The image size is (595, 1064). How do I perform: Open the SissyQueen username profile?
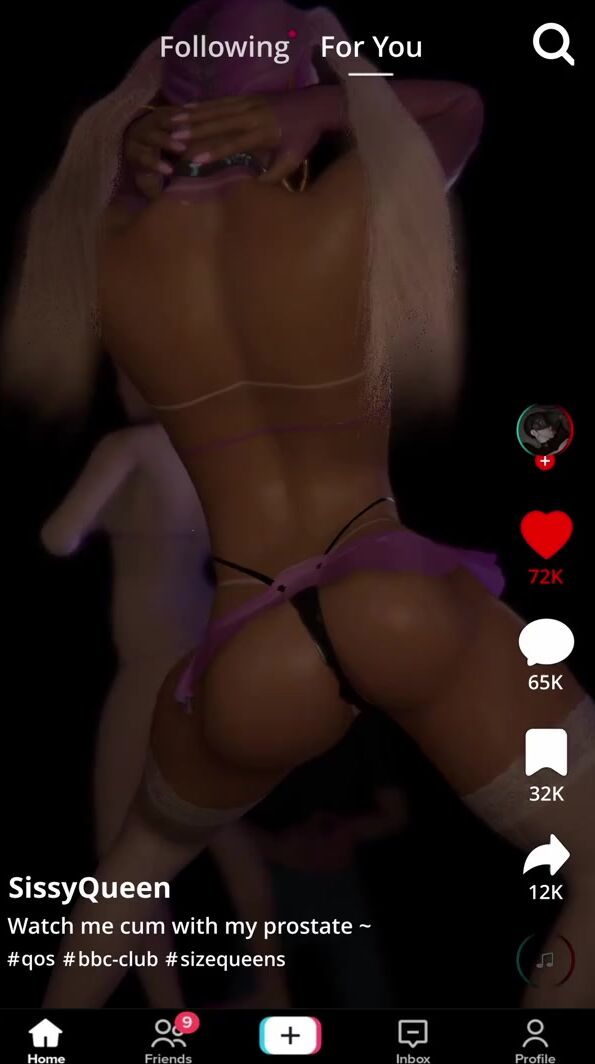89,888
